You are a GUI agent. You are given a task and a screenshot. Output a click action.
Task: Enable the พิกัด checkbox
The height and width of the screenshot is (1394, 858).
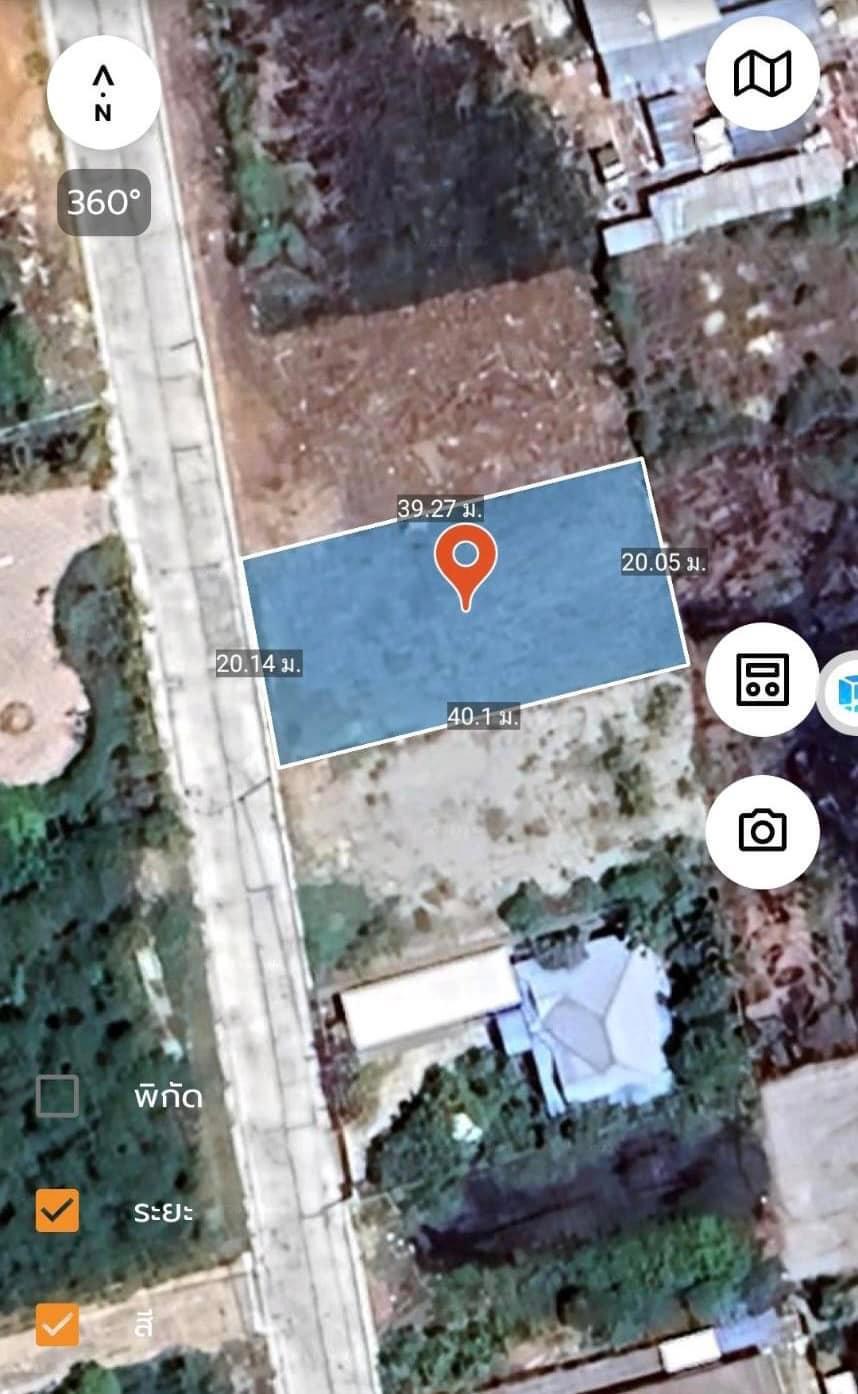57,1096
